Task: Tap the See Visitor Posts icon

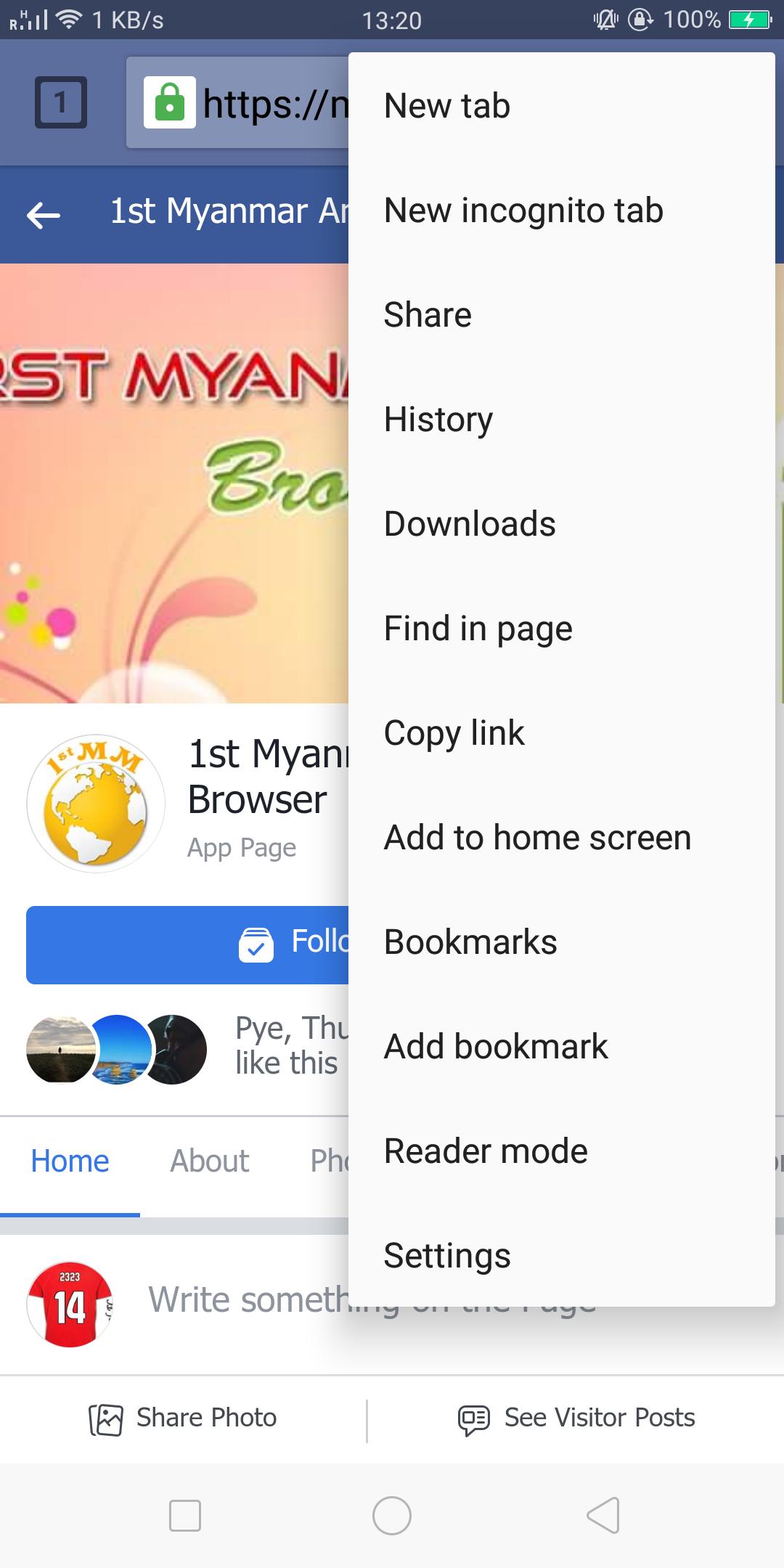Action: pyautogui.click(x=473, y=1416)
